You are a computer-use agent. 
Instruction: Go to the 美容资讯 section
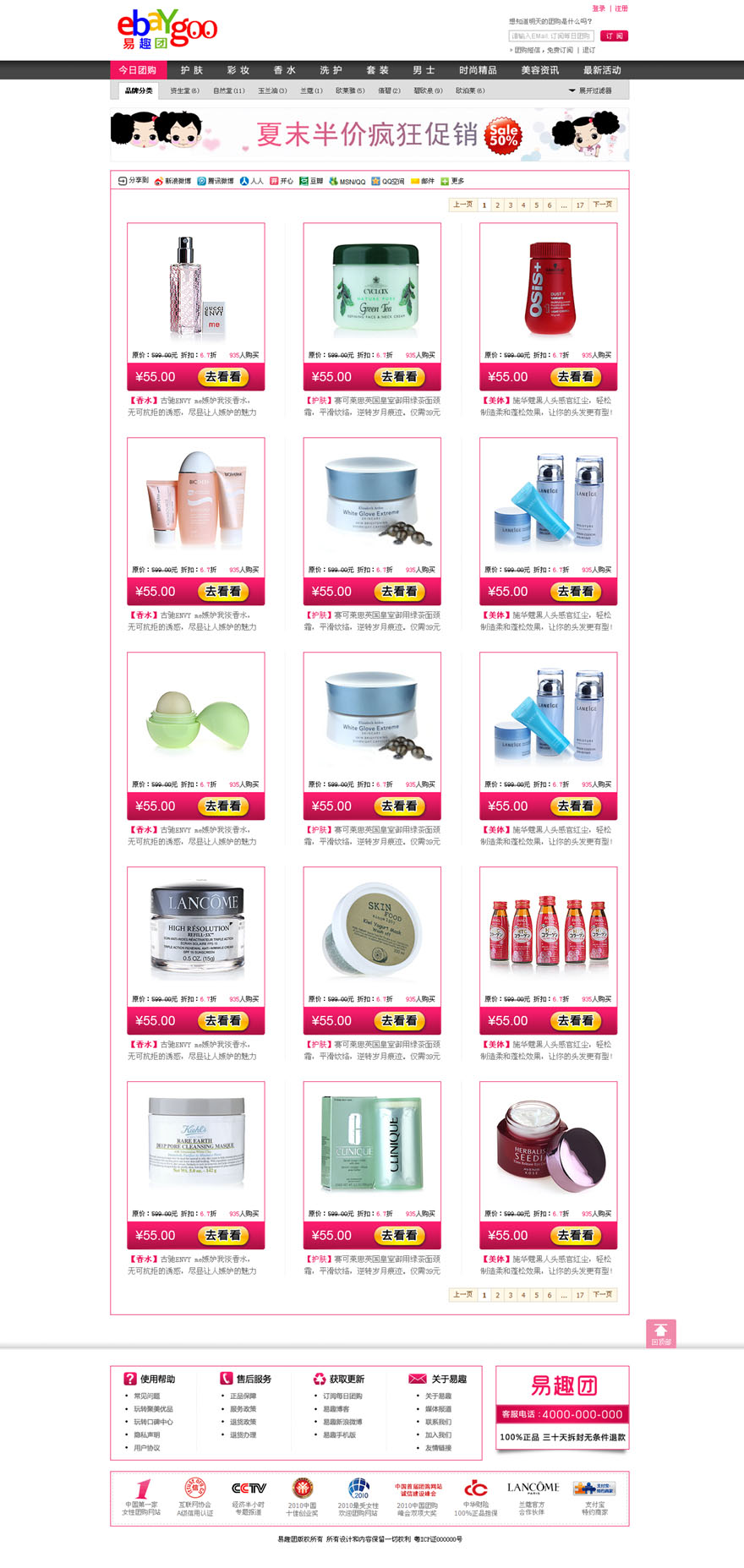click(539, 70)
